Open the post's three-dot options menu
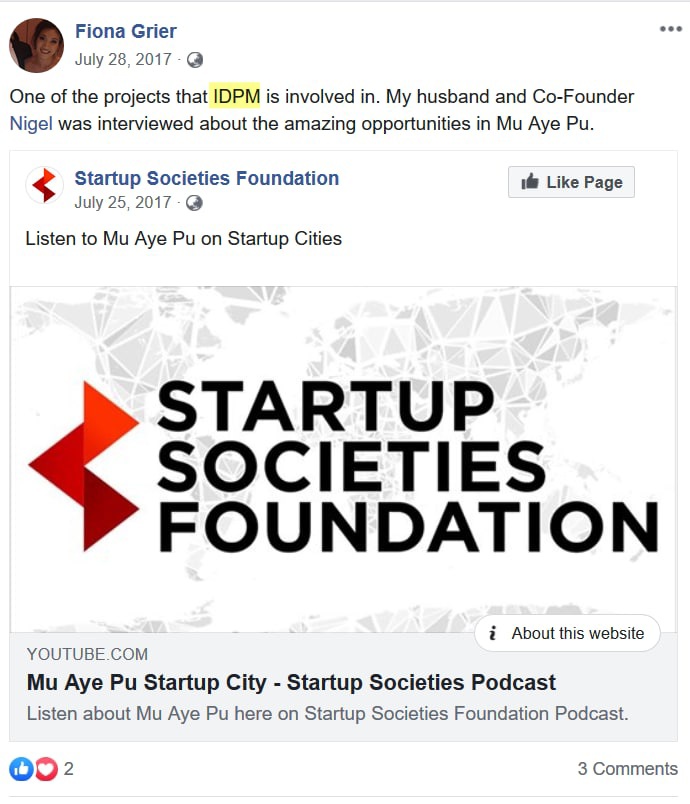 point(670,29)
